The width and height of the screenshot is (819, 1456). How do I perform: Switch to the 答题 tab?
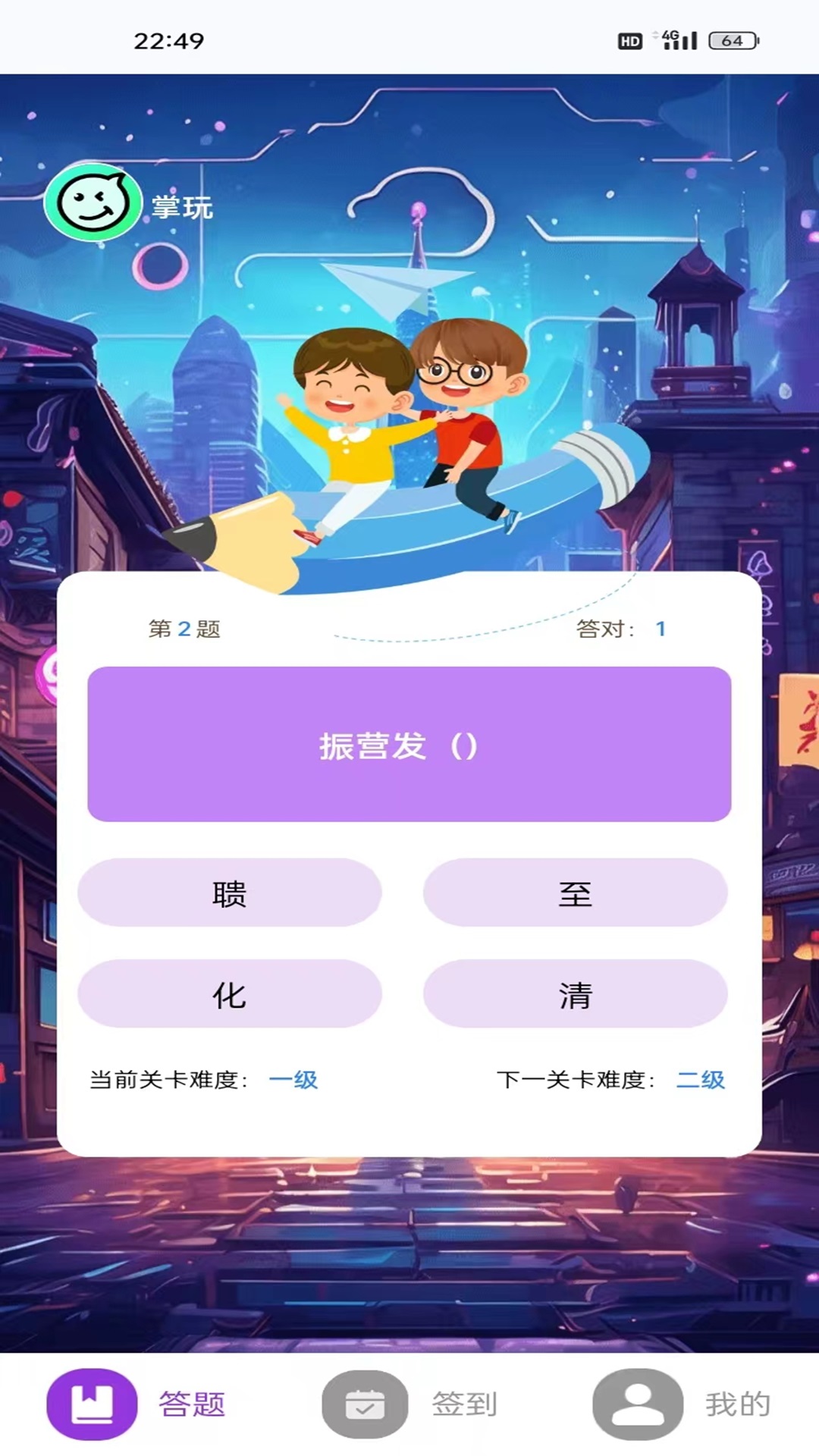pyautogui.click(x=190, y=1404)
